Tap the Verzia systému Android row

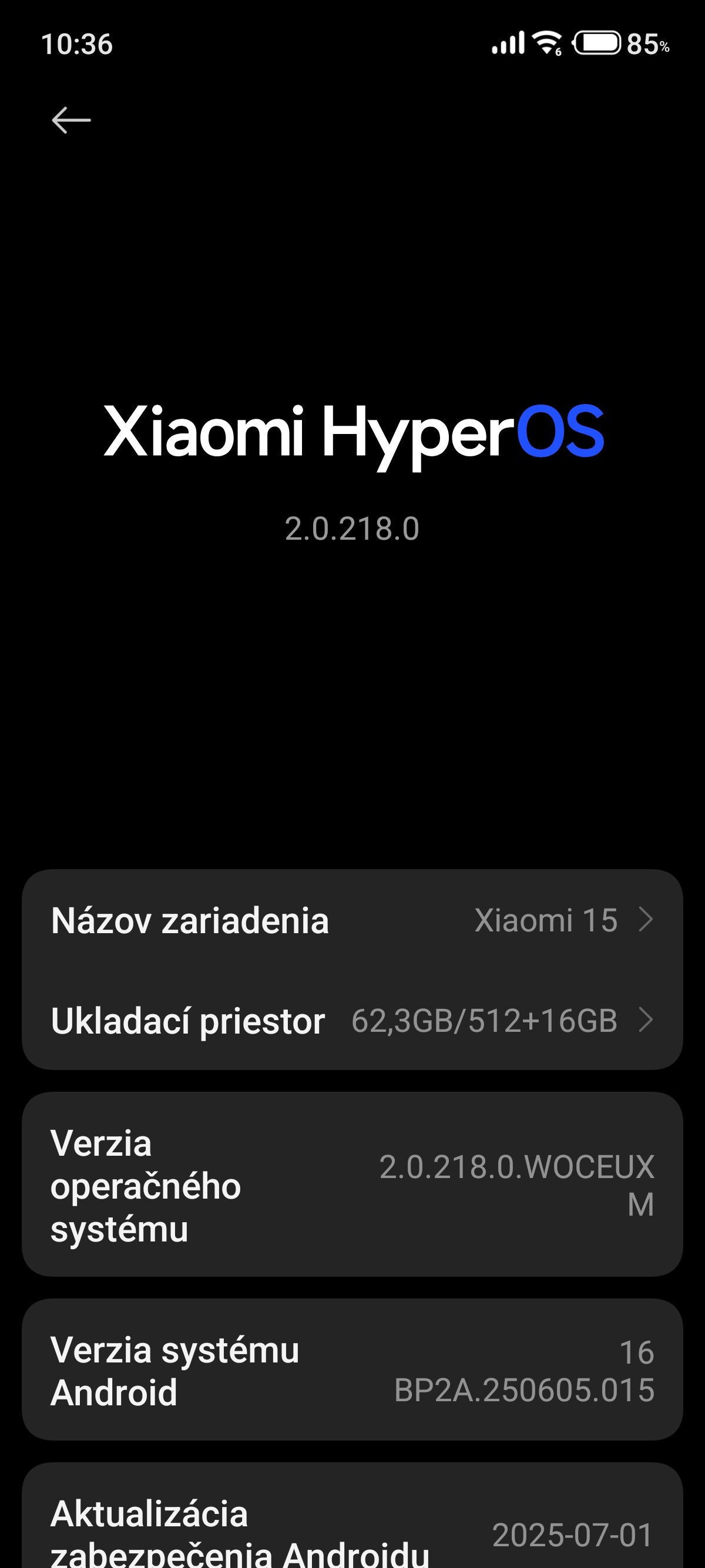(x=352, y=1370)
